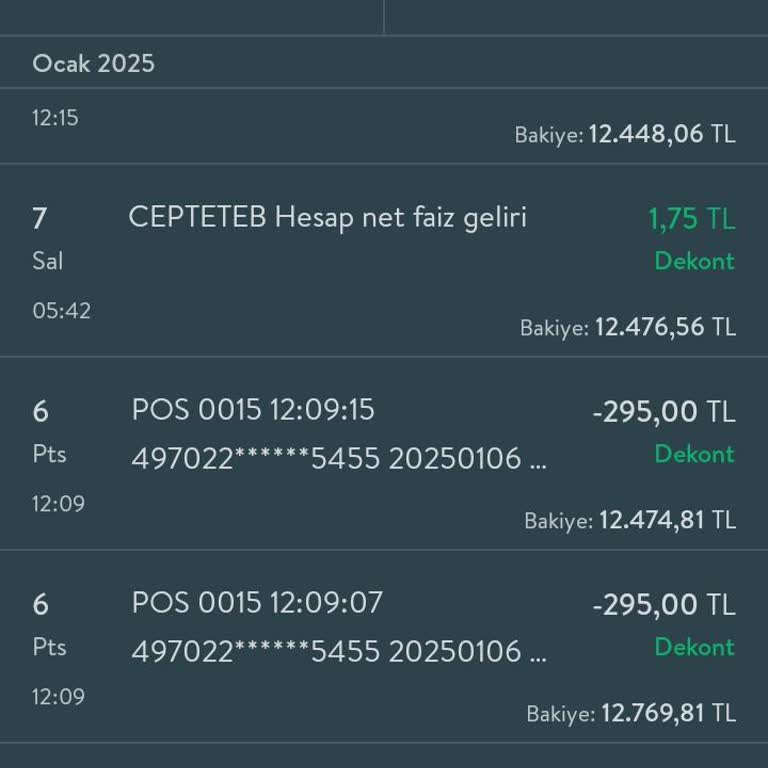The height and width of the screenshot is (768, 768).
Task: Open Dekont for CEPTETEB net faiz geliri
Action: pos(694,261)
